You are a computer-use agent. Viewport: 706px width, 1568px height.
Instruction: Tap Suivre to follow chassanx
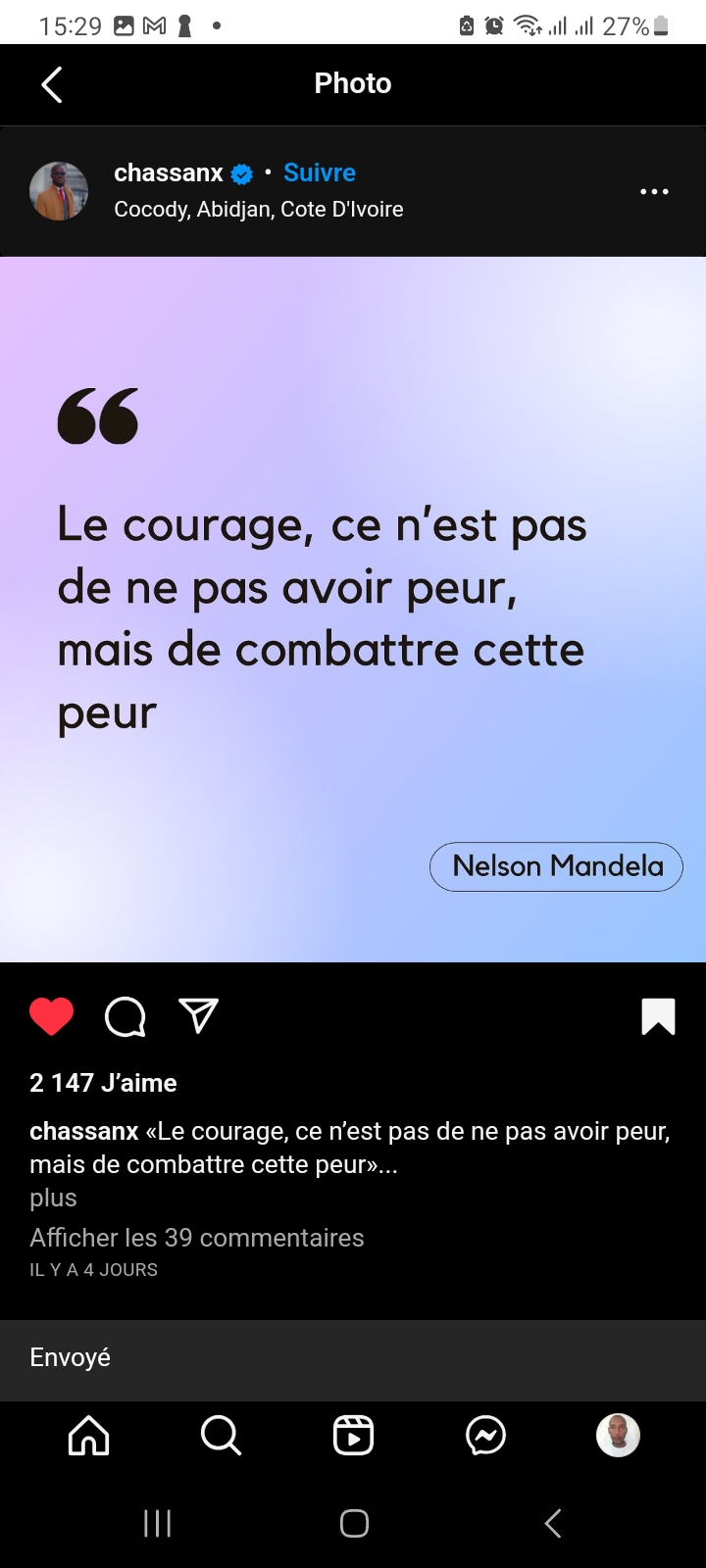pyautogui.click(x=320, y=172)
